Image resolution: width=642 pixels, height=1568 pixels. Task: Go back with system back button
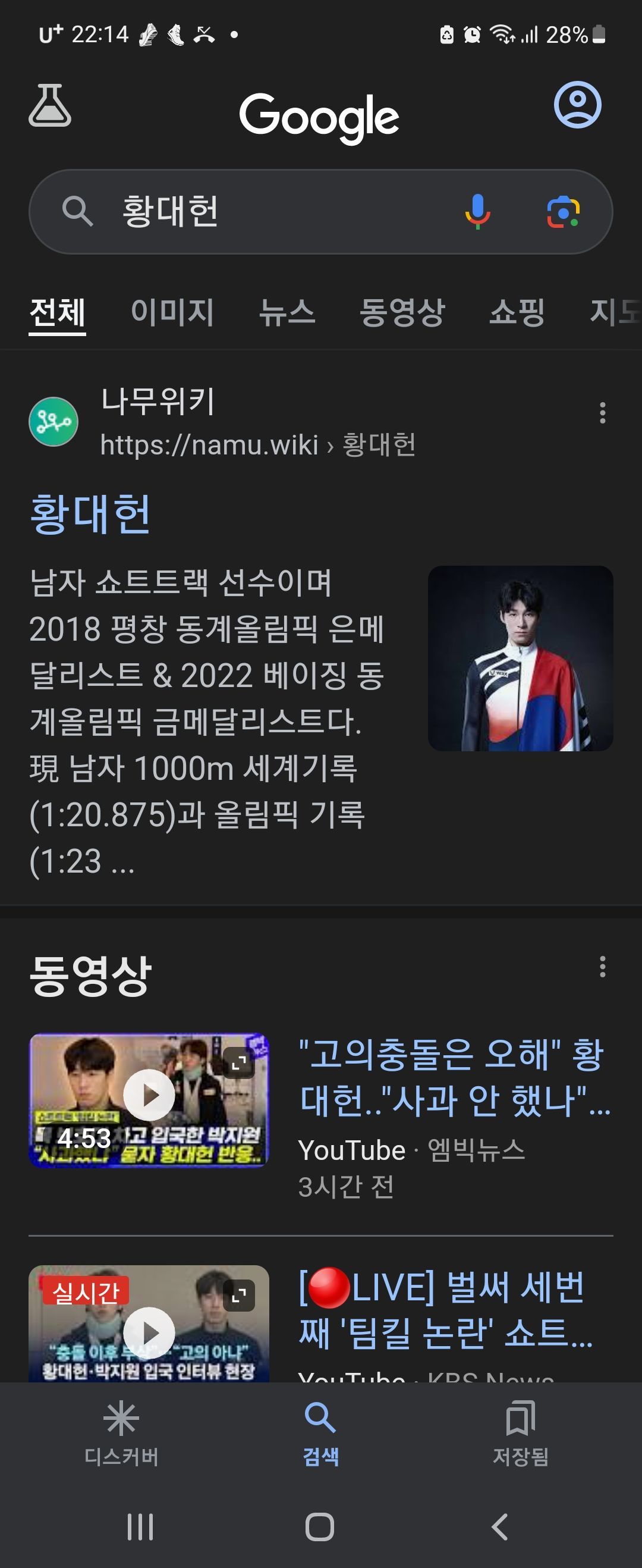click(499, 1526)
